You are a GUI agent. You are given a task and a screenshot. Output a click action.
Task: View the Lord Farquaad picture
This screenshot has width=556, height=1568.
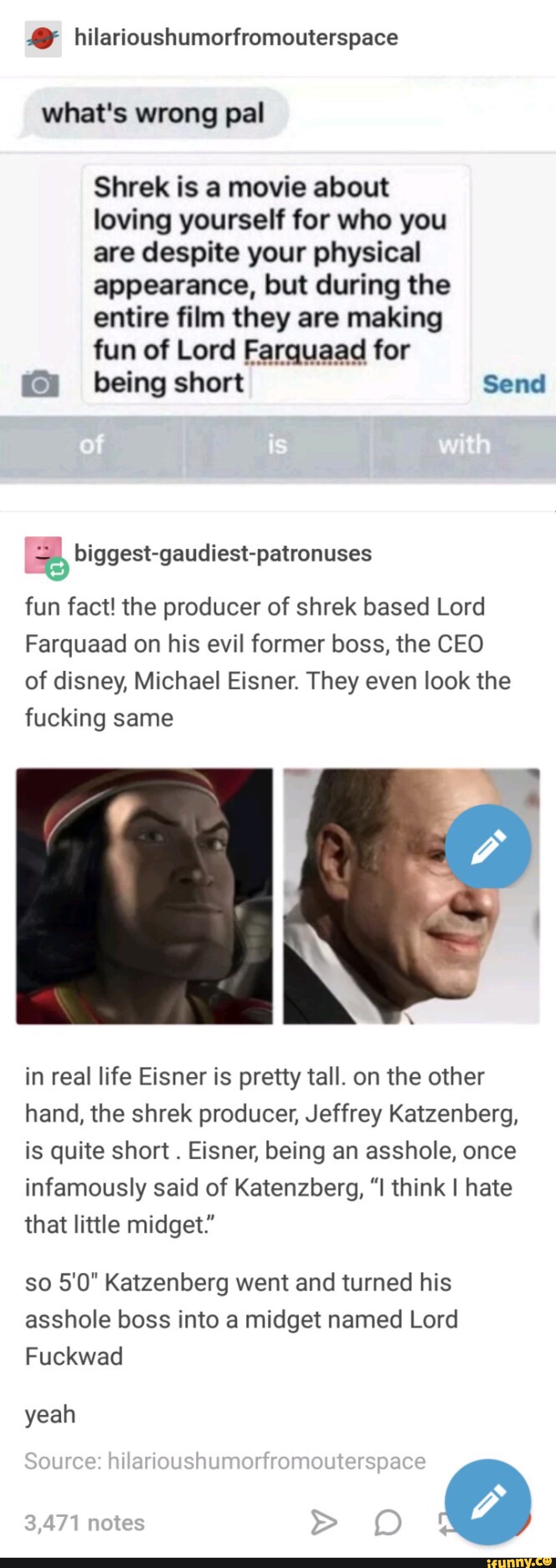coord(144,896)
